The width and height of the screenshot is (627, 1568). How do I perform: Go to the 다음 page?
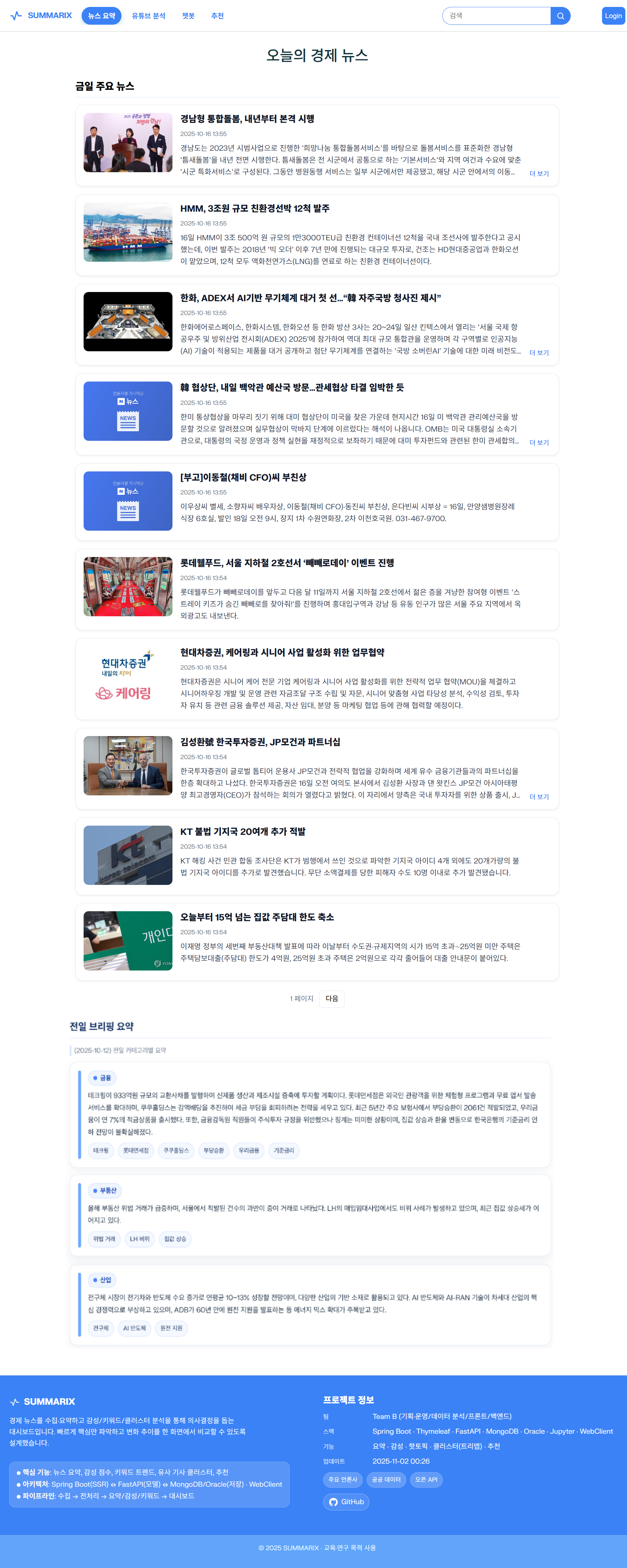point(332,998)
